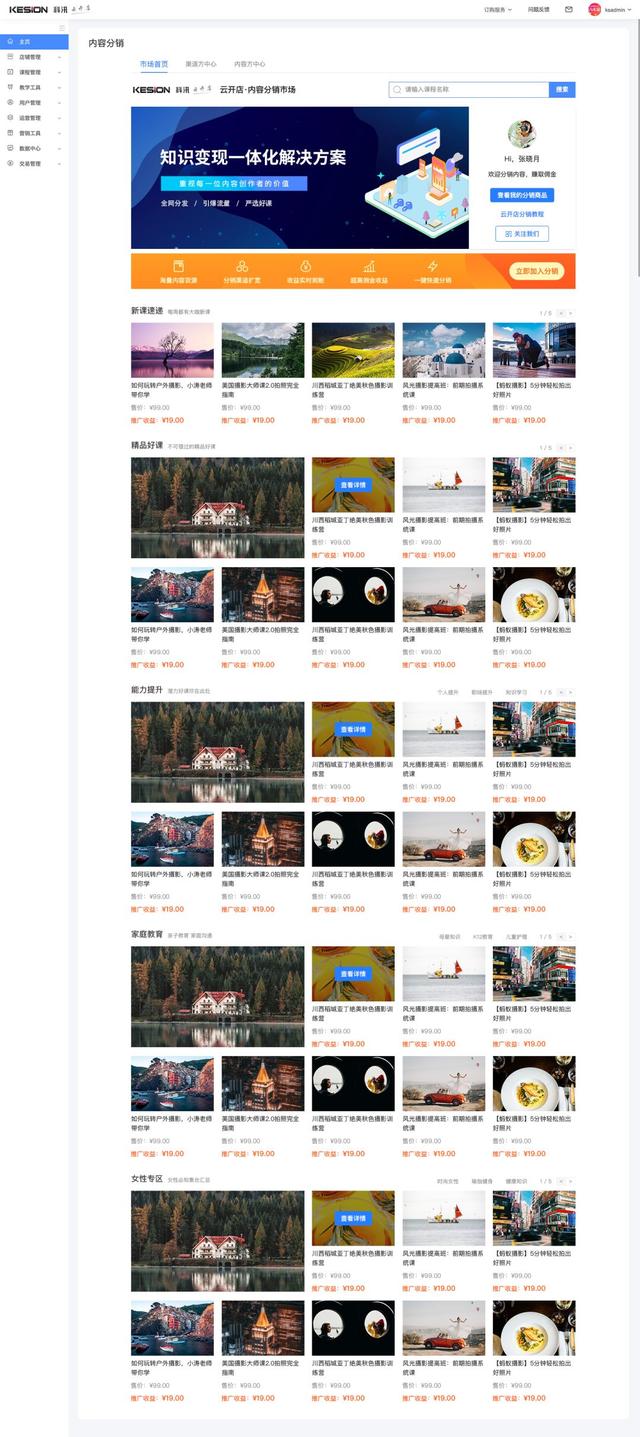Image resolution: width=640 pixels, height=1437 pixels.
Task: Tap 立即加入分销 on the orange banner
Action: click(537, 271)
